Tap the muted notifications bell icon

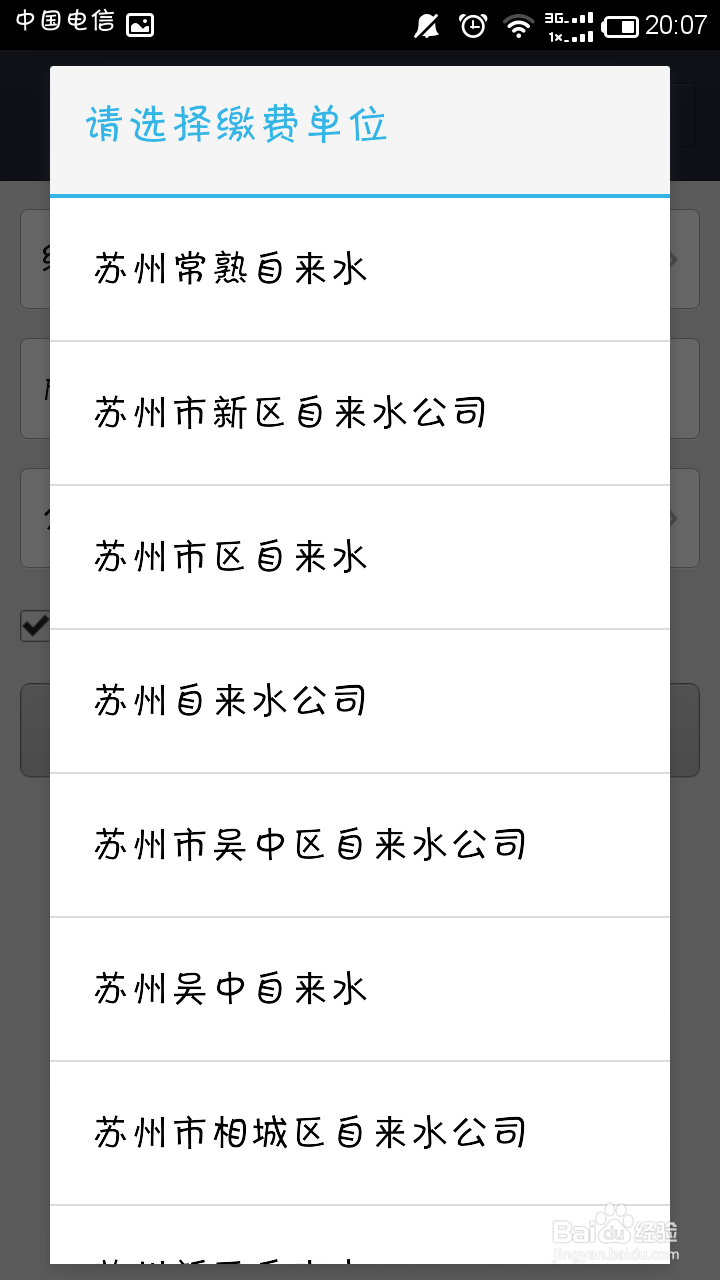click(425, 24)
